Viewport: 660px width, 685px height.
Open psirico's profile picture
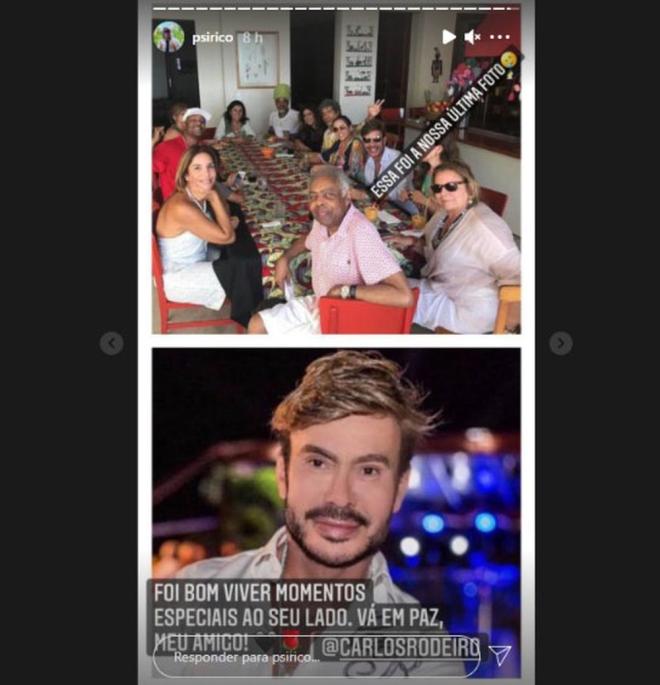(x=168, y=37)
